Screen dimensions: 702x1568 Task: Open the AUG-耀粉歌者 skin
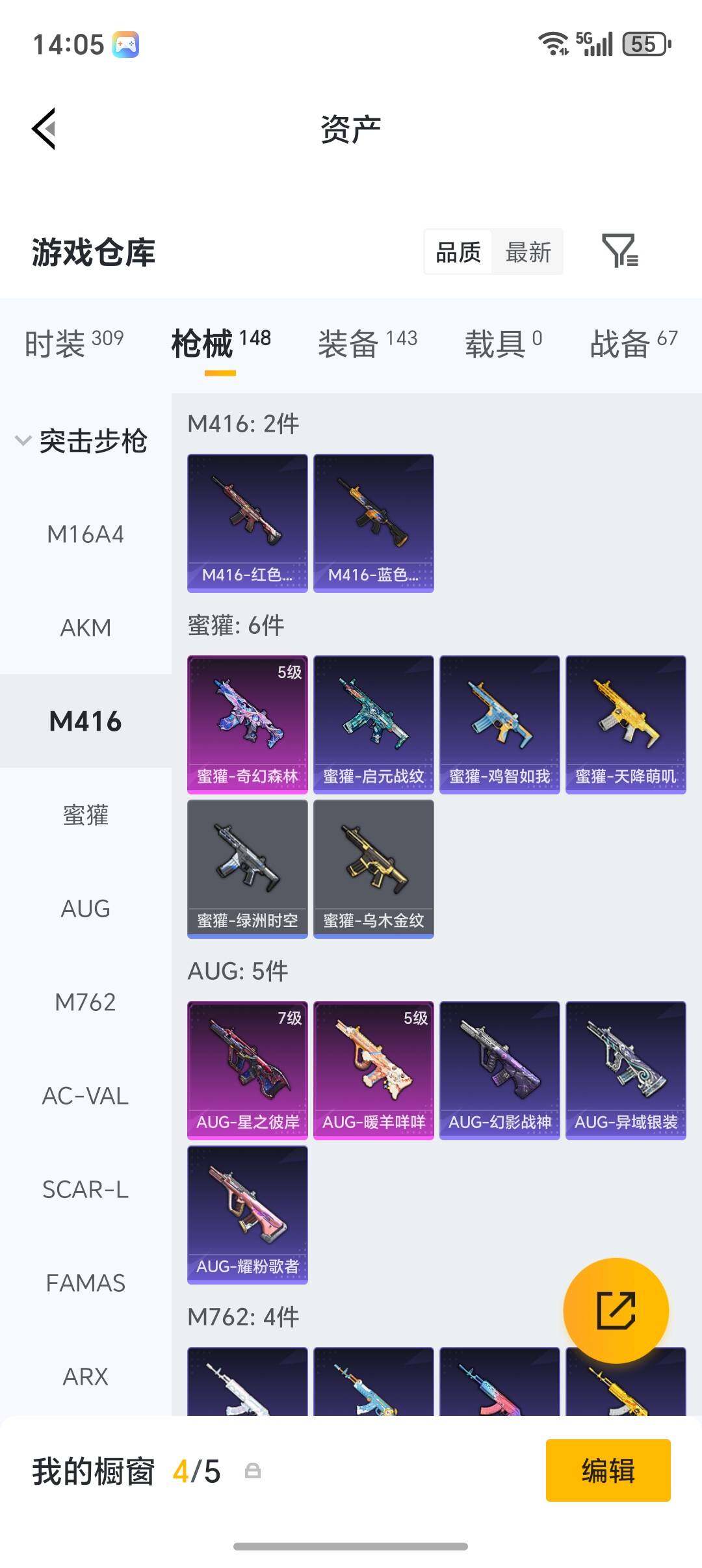coord(248,1215)
